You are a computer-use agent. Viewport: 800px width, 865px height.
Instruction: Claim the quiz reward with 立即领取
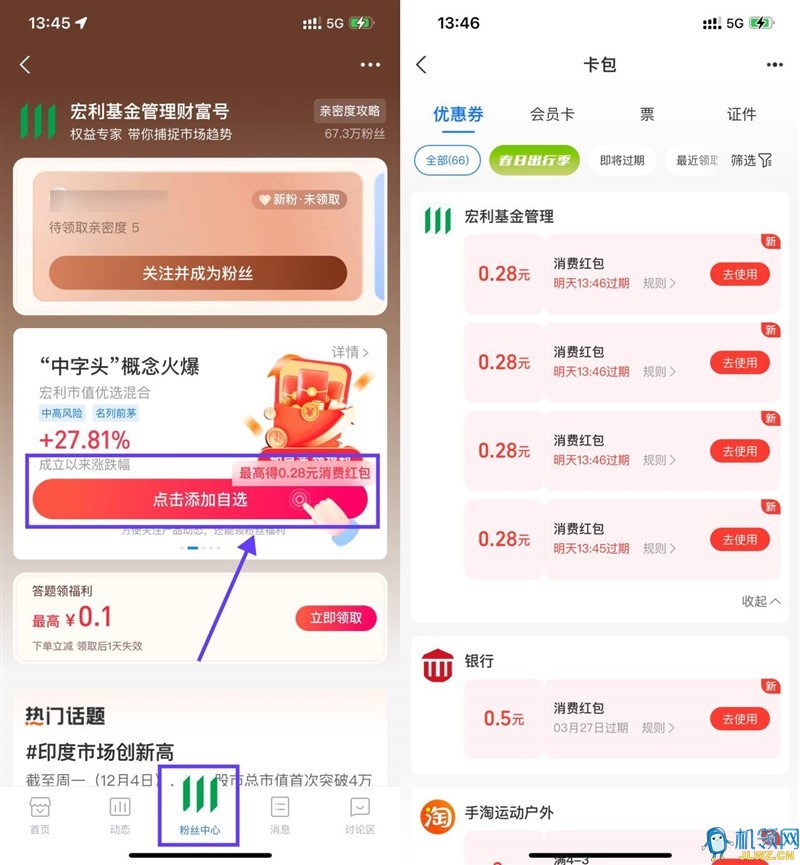click(336, 618)
